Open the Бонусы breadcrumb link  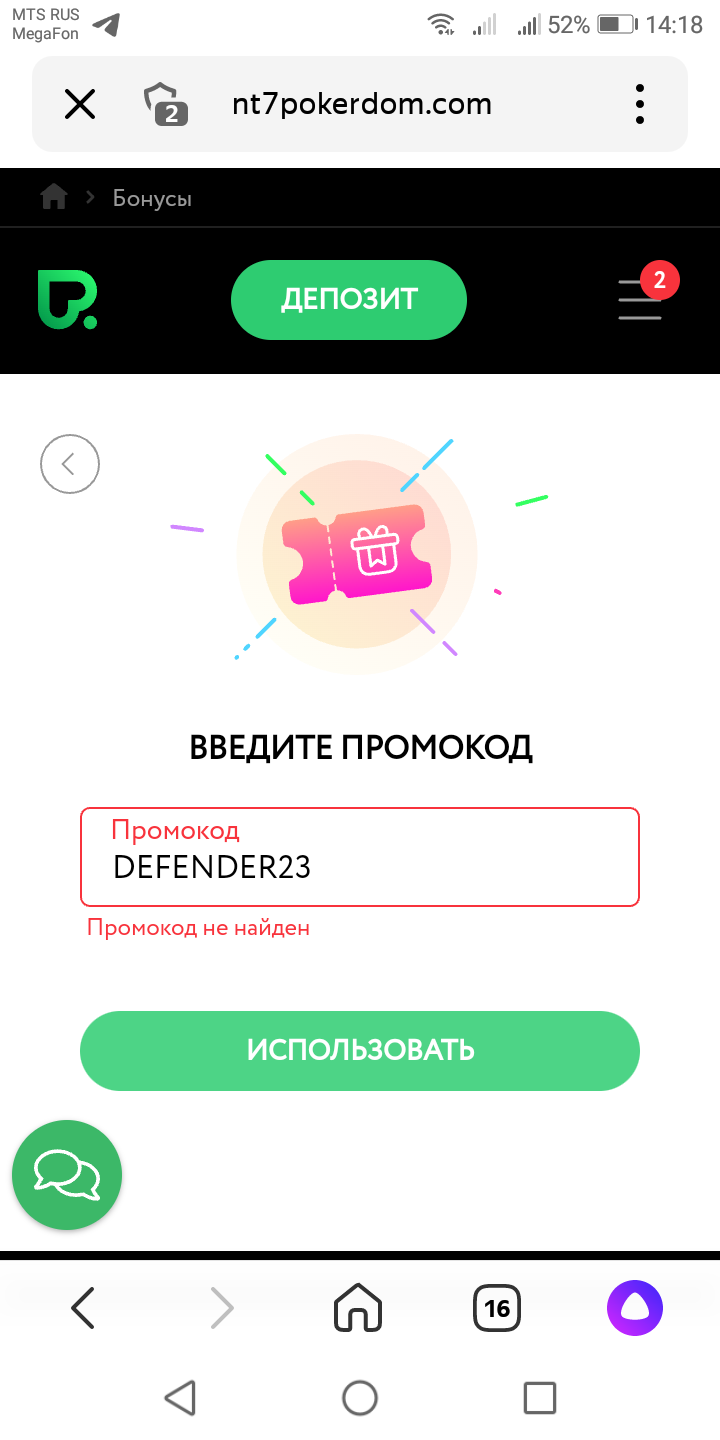pos(152,198)
